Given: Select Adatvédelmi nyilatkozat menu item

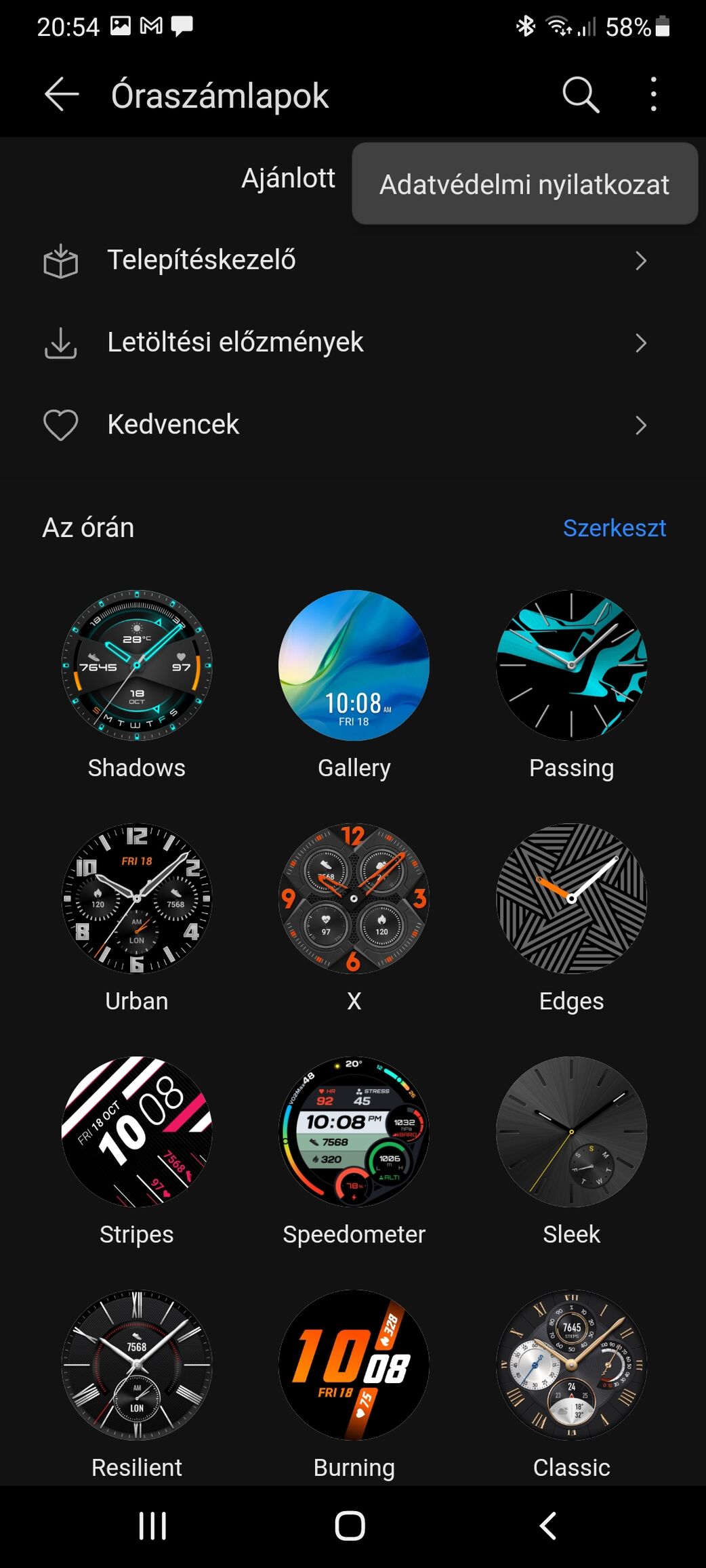Looking at the screenshot, I should coord(524,184).
